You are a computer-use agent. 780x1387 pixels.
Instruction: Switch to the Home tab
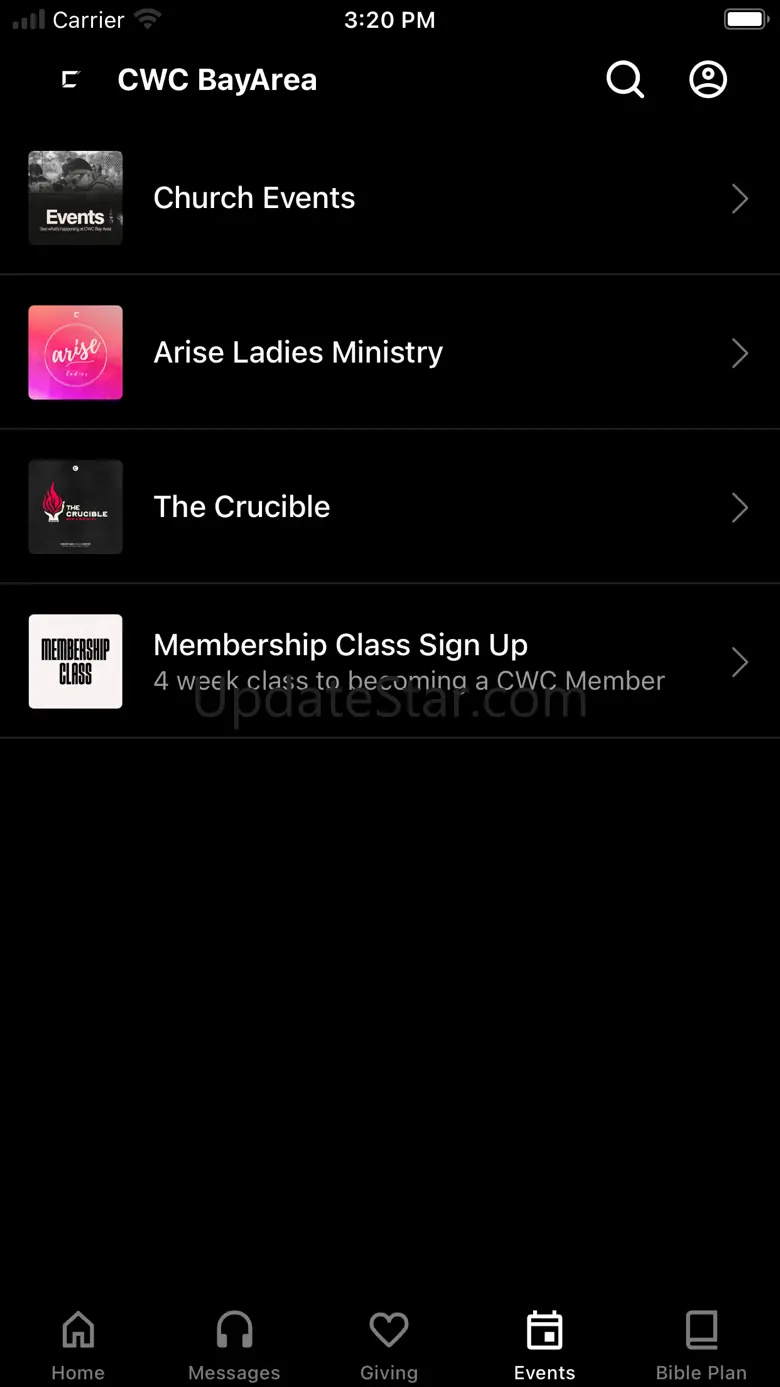(78, 1345)
